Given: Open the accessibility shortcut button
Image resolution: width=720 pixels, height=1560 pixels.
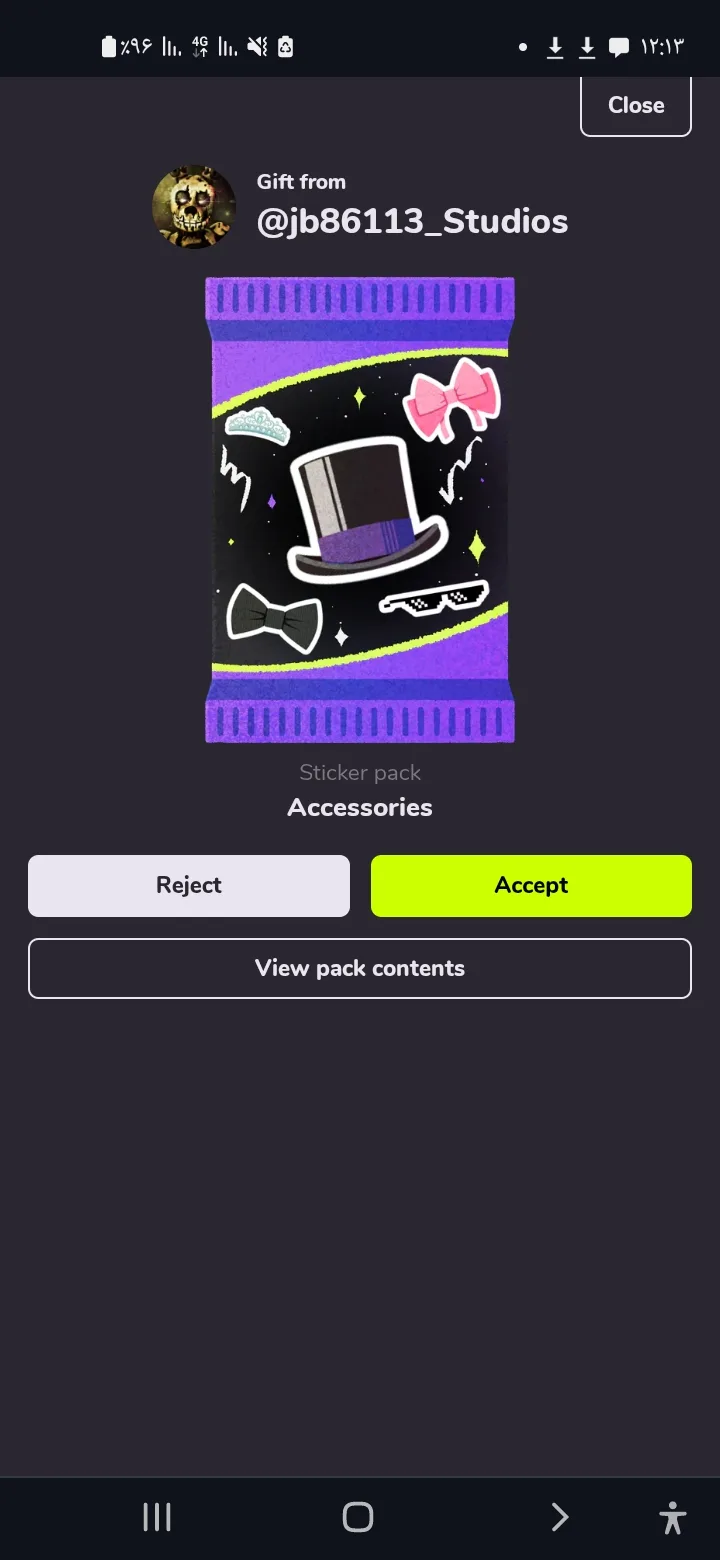Looking at the screenshot, I should tap(673, 1517).
